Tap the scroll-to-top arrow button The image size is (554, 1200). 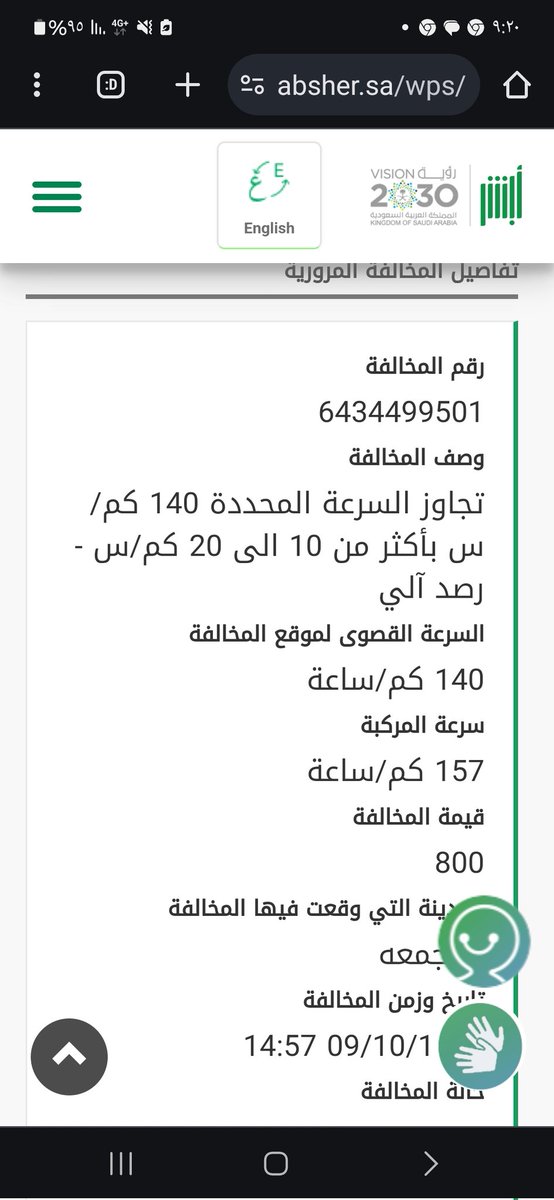(69, 1056)
